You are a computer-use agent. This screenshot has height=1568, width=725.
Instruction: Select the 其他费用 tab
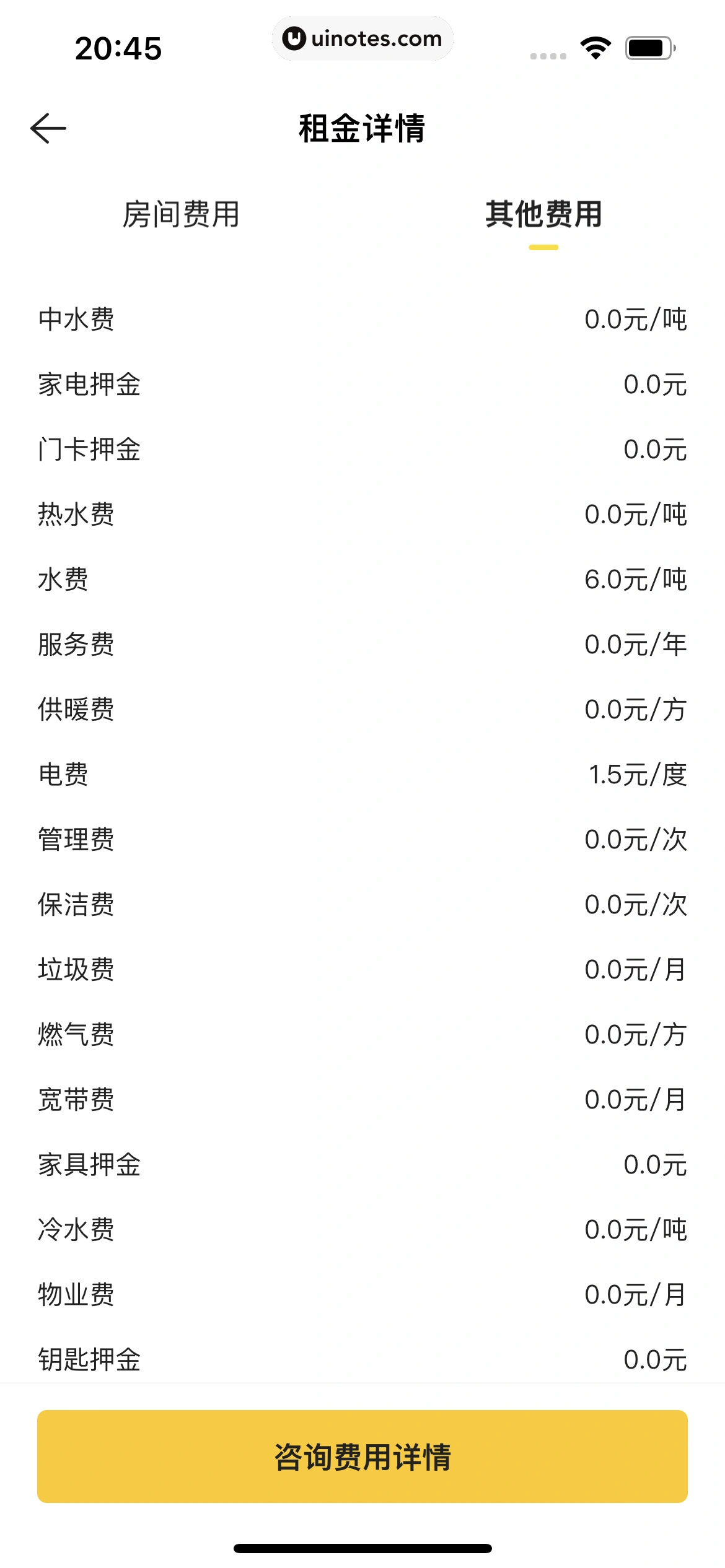543,214
